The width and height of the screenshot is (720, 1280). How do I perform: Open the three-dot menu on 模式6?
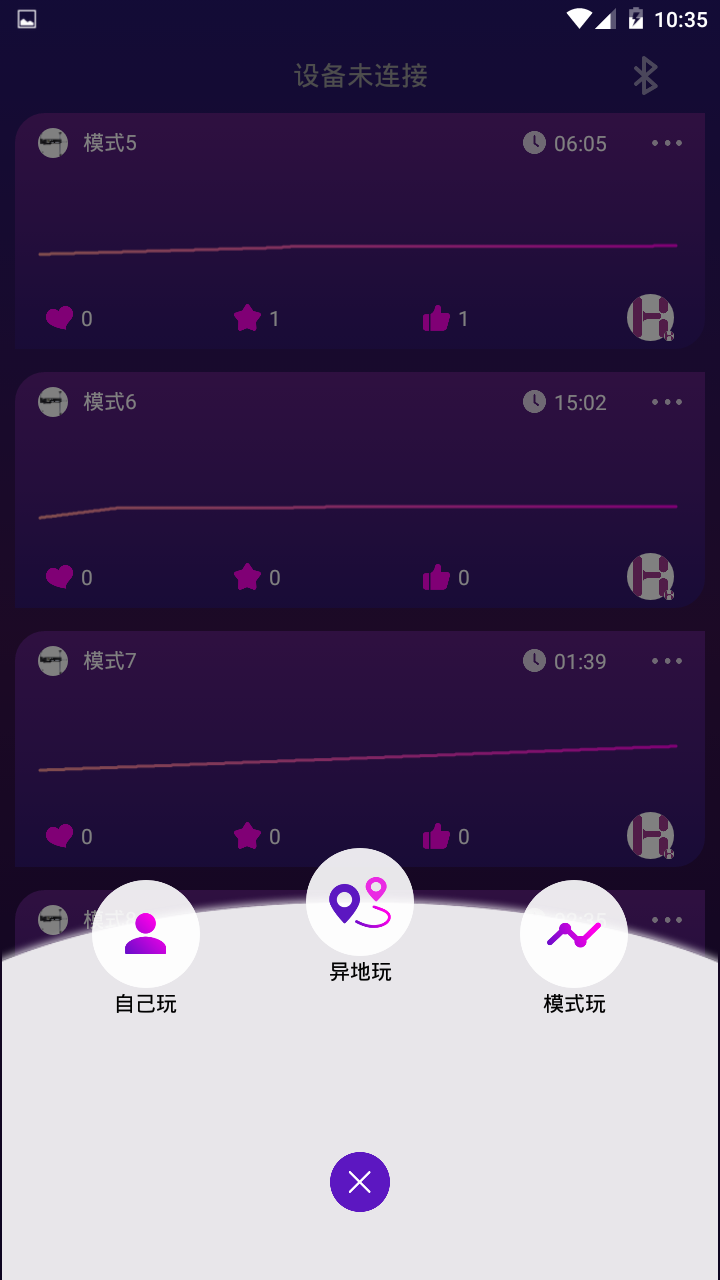pyautogui.click(x=666, y=402)
